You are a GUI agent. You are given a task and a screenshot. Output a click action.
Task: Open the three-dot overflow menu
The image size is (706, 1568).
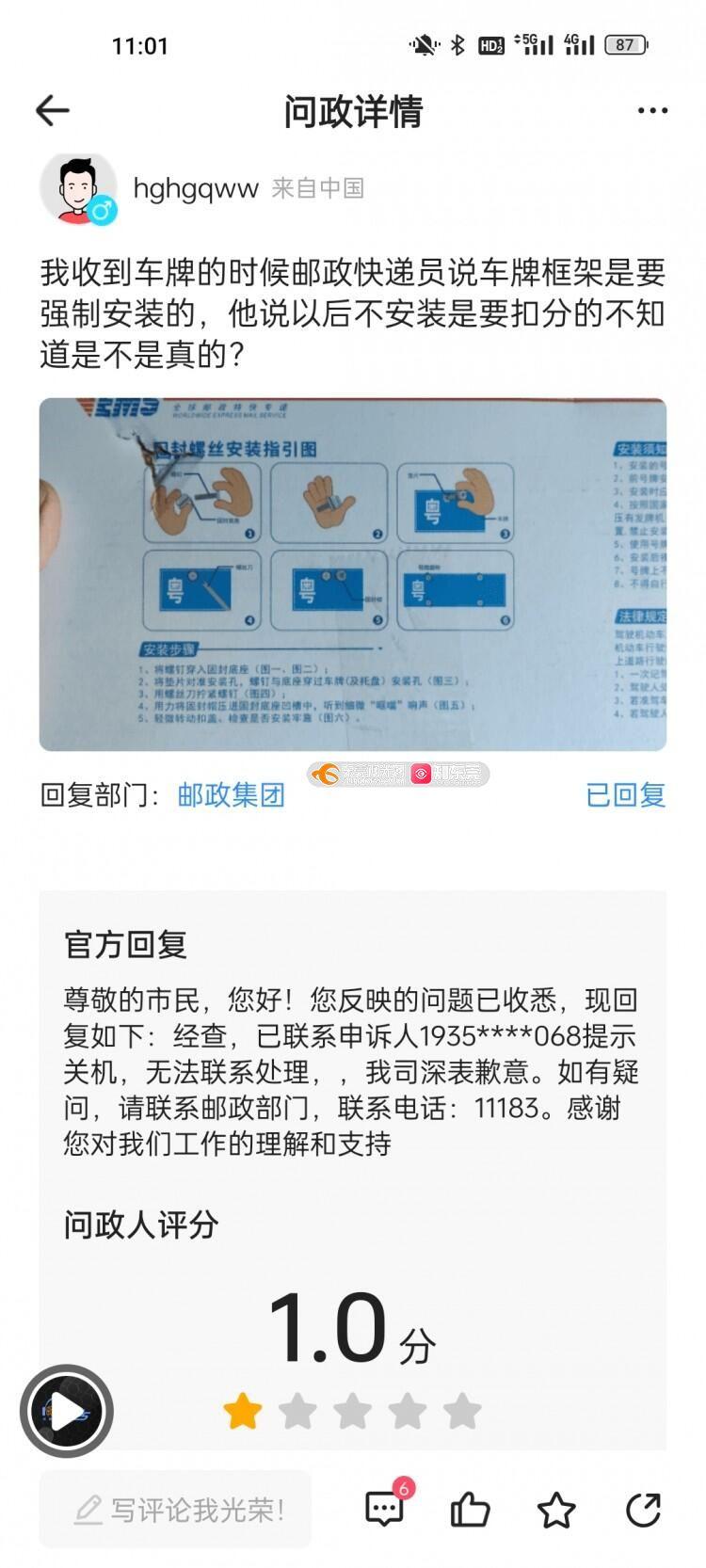pos(651,111)
